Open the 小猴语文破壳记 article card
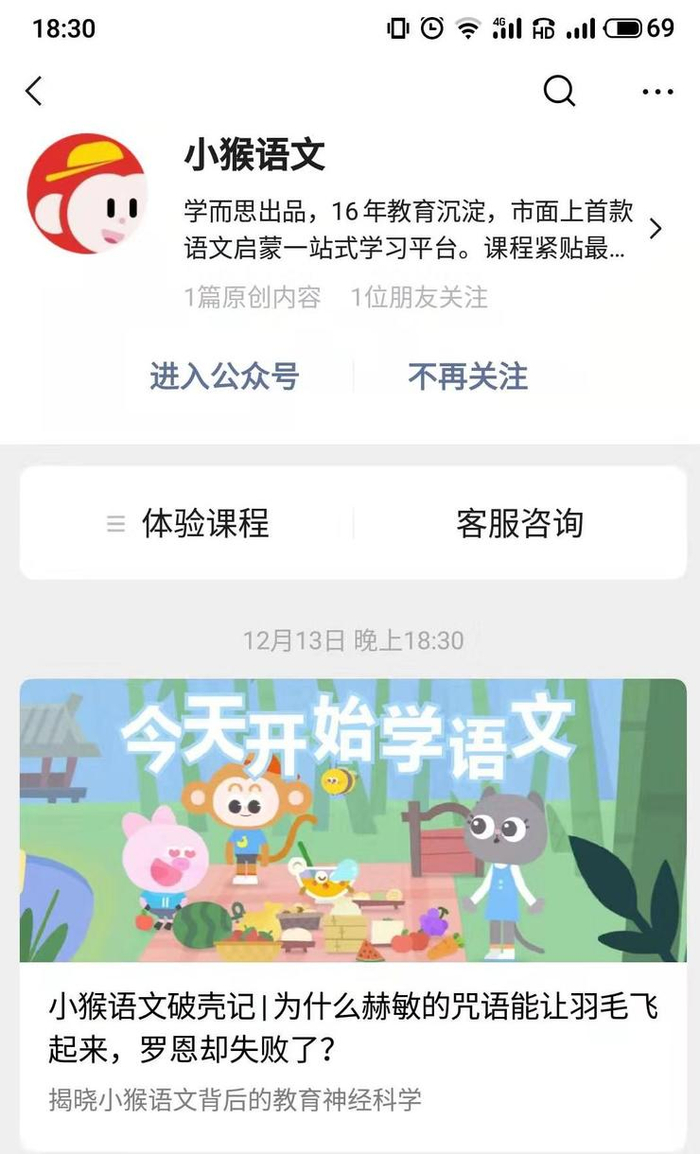 click(x=353, y=915)
